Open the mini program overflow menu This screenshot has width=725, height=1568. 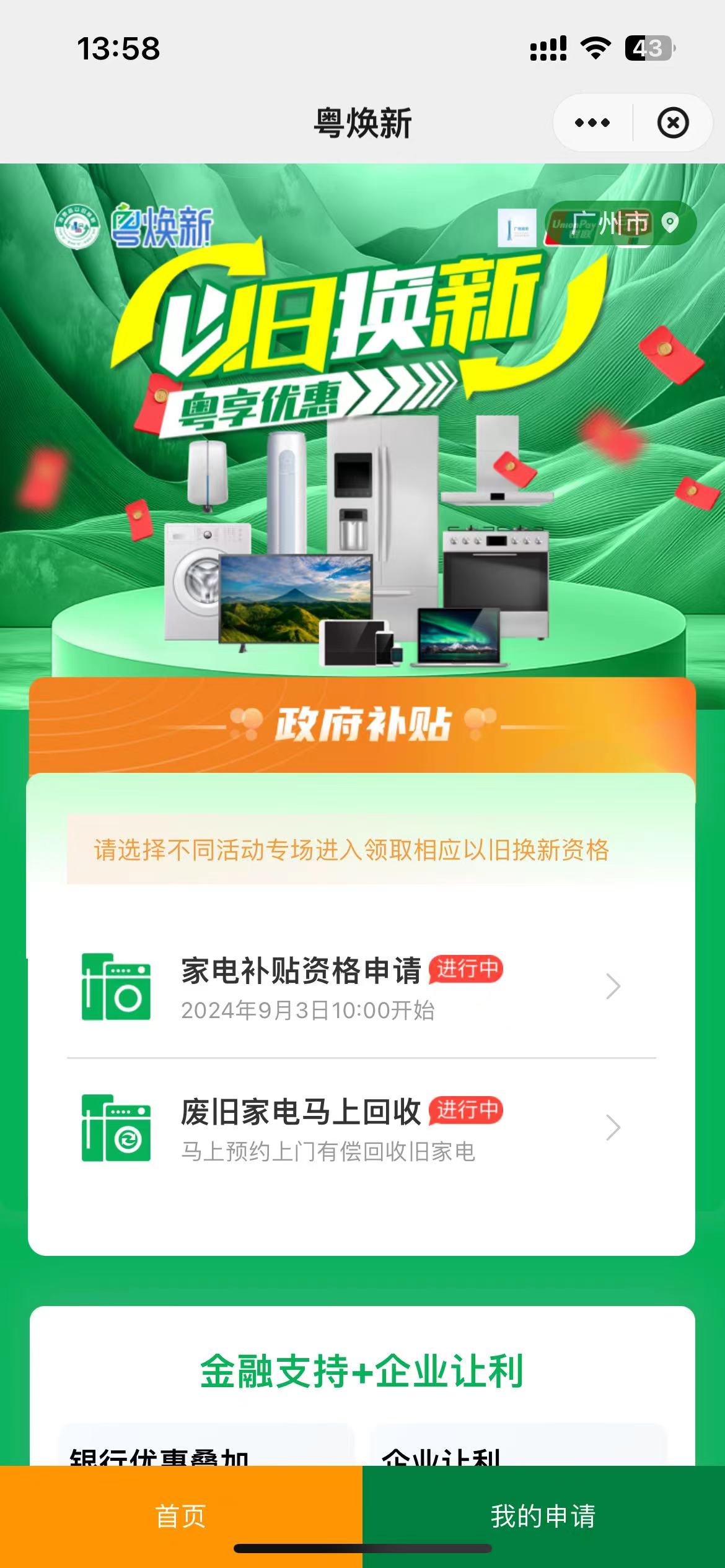tap(592, 123)
